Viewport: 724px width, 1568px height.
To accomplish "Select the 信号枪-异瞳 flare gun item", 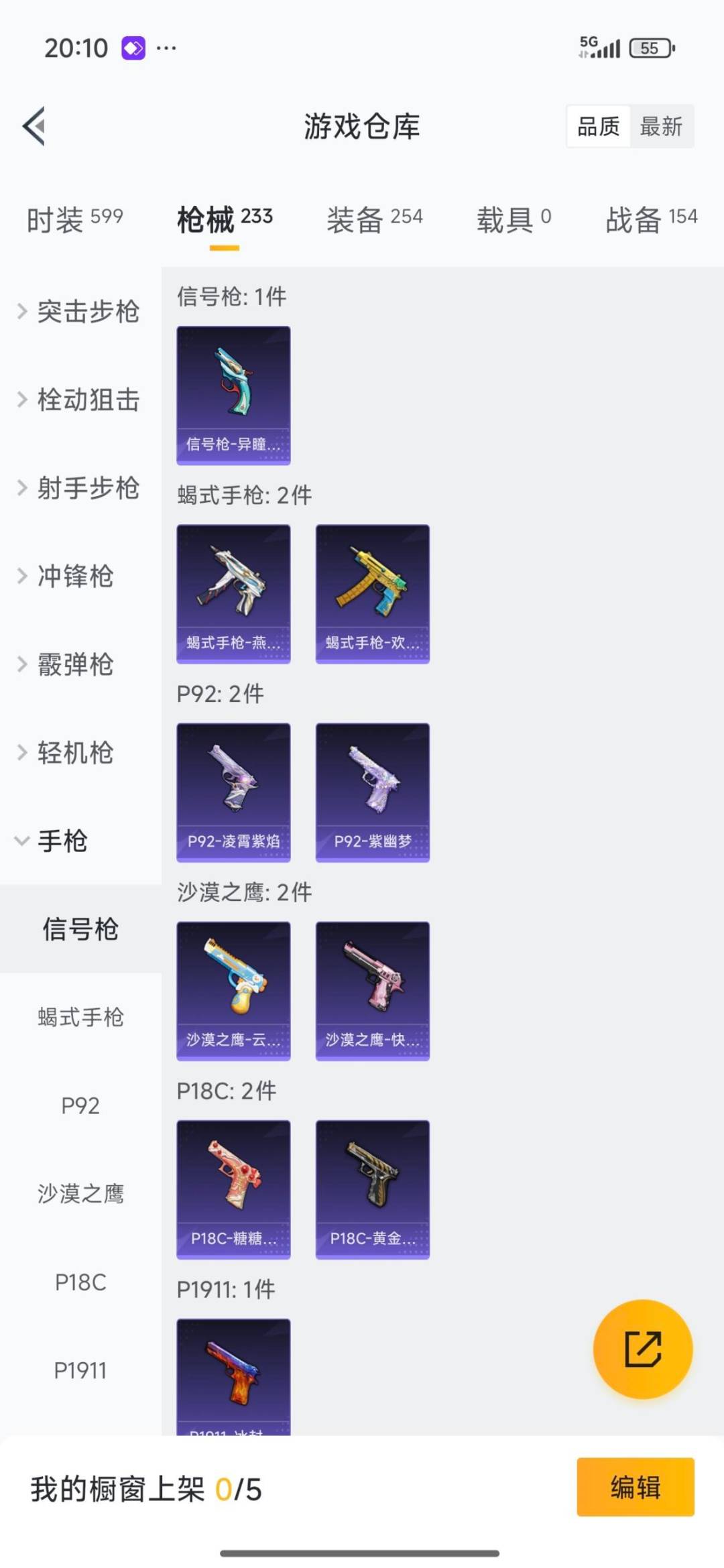I will point(233,394).
